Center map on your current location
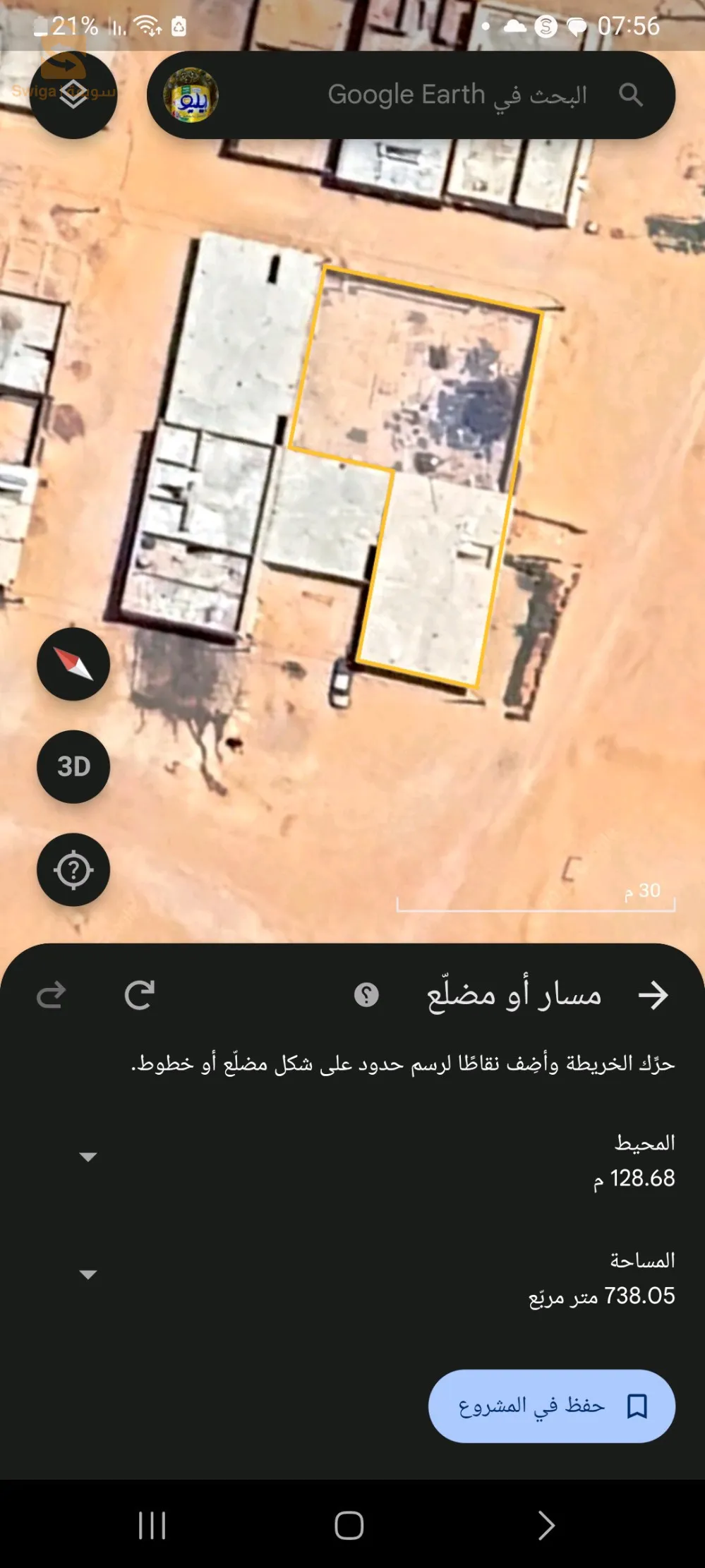 coord(73,869)
